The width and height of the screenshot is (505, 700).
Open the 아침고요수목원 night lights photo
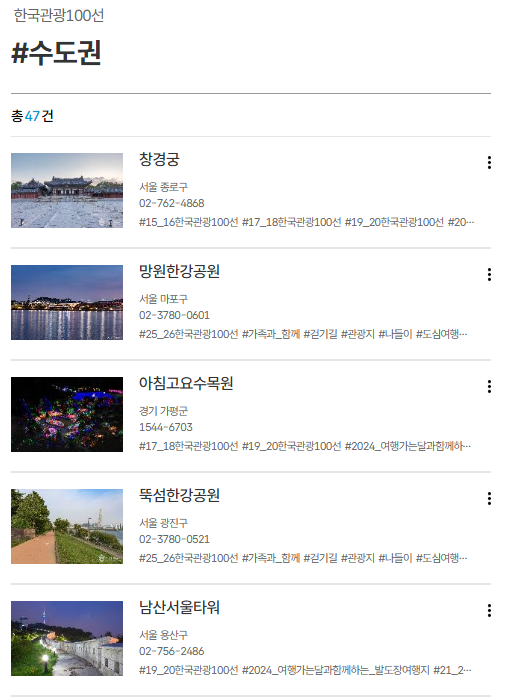(67, 415)
